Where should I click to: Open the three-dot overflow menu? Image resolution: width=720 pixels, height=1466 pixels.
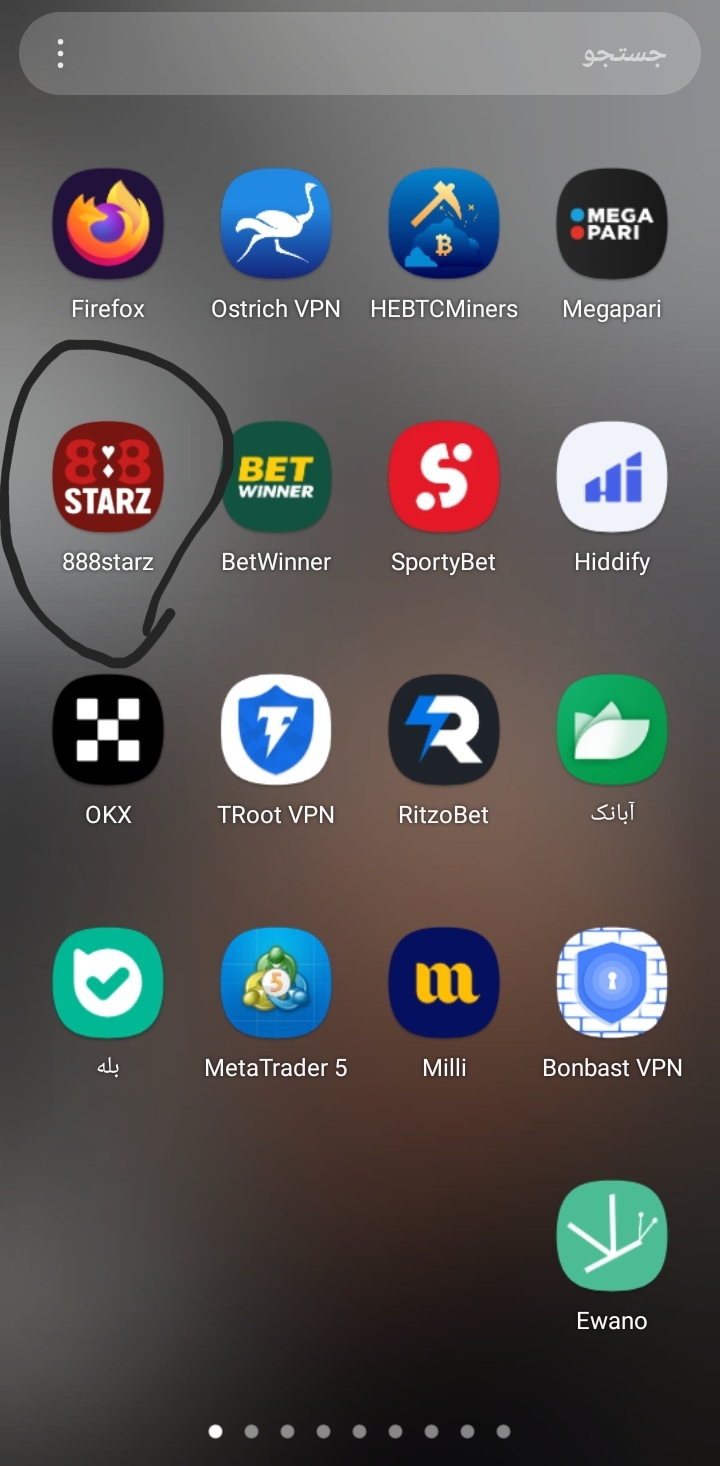pos(61,54)
